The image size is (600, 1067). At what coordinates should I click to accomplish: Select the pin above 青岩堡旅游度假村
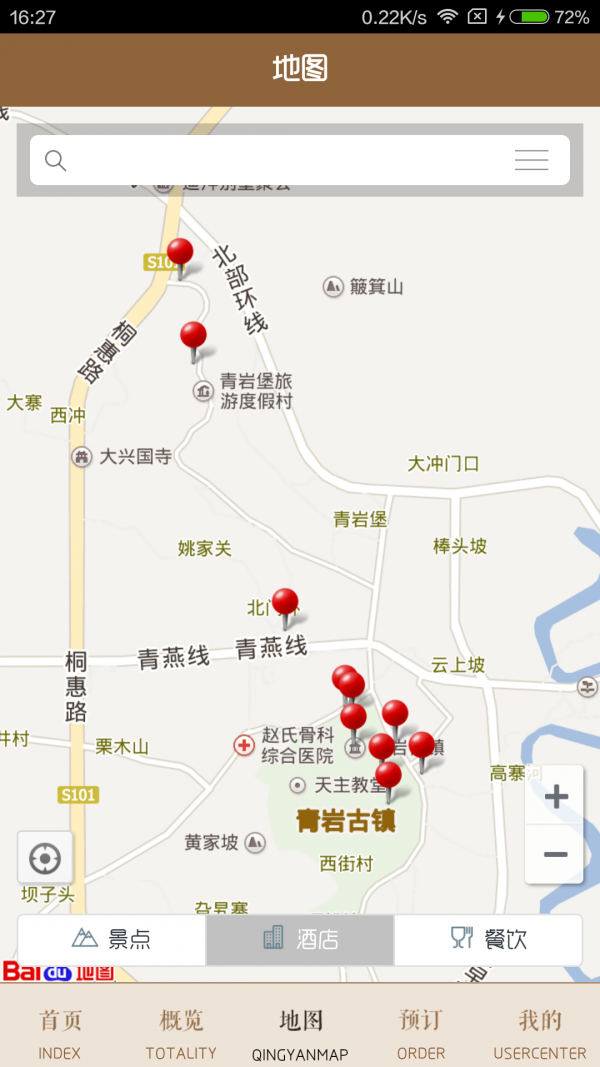(193, 337)
